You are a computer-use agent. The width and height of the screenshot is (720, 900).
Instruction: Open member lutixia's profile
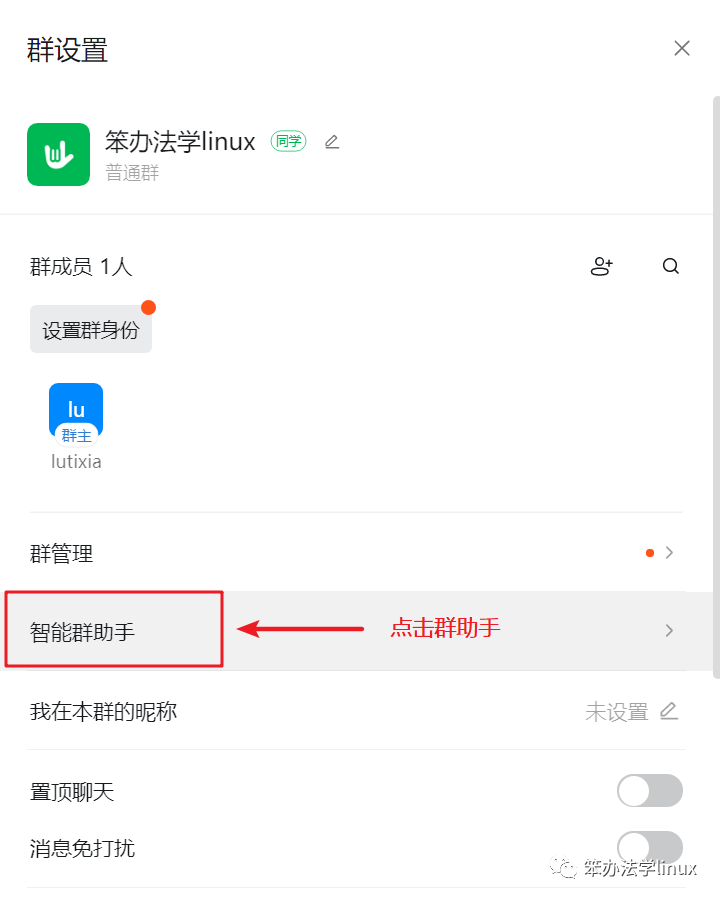click(x=76, y=410)
